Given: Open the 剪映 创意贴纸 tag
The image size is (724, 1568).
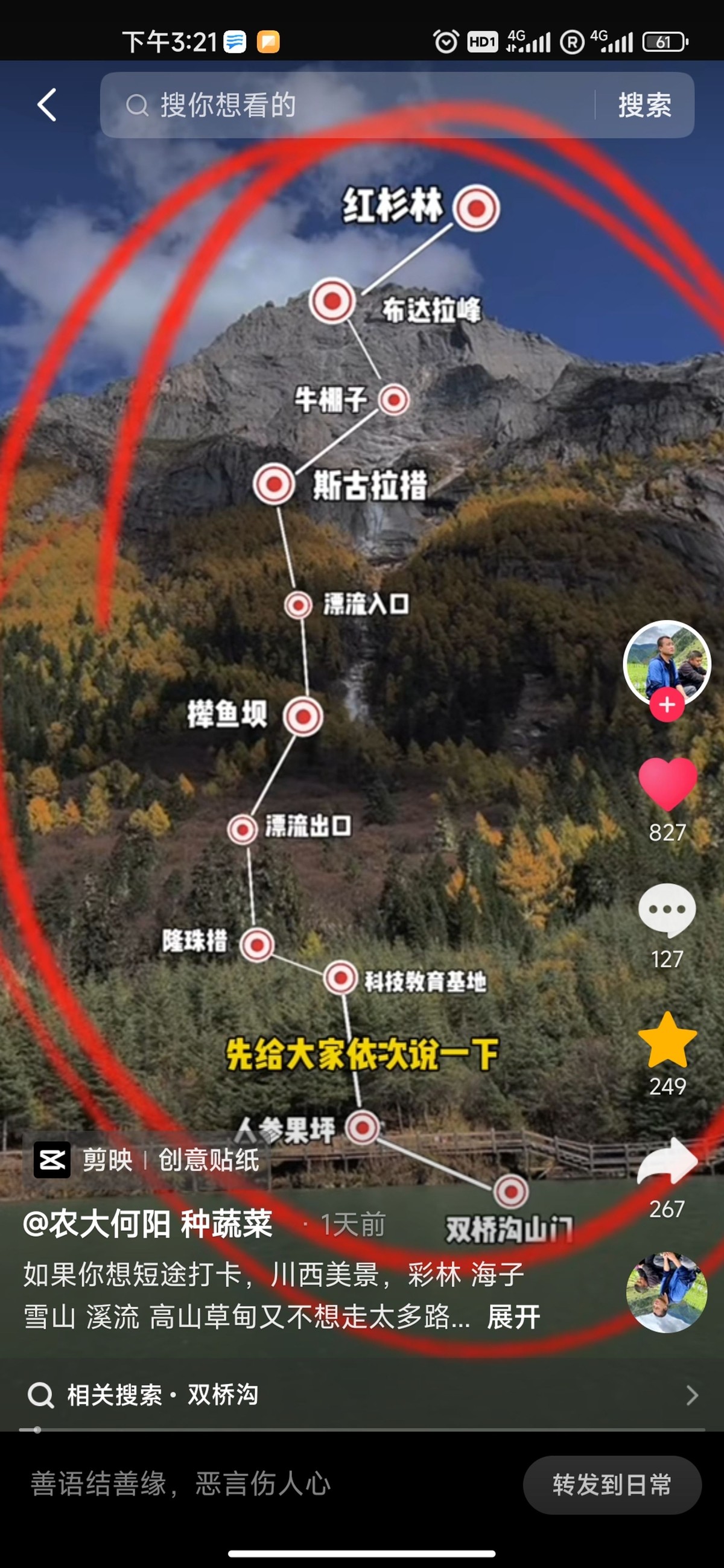Looking at the screenshot, I should point(147,1160).
